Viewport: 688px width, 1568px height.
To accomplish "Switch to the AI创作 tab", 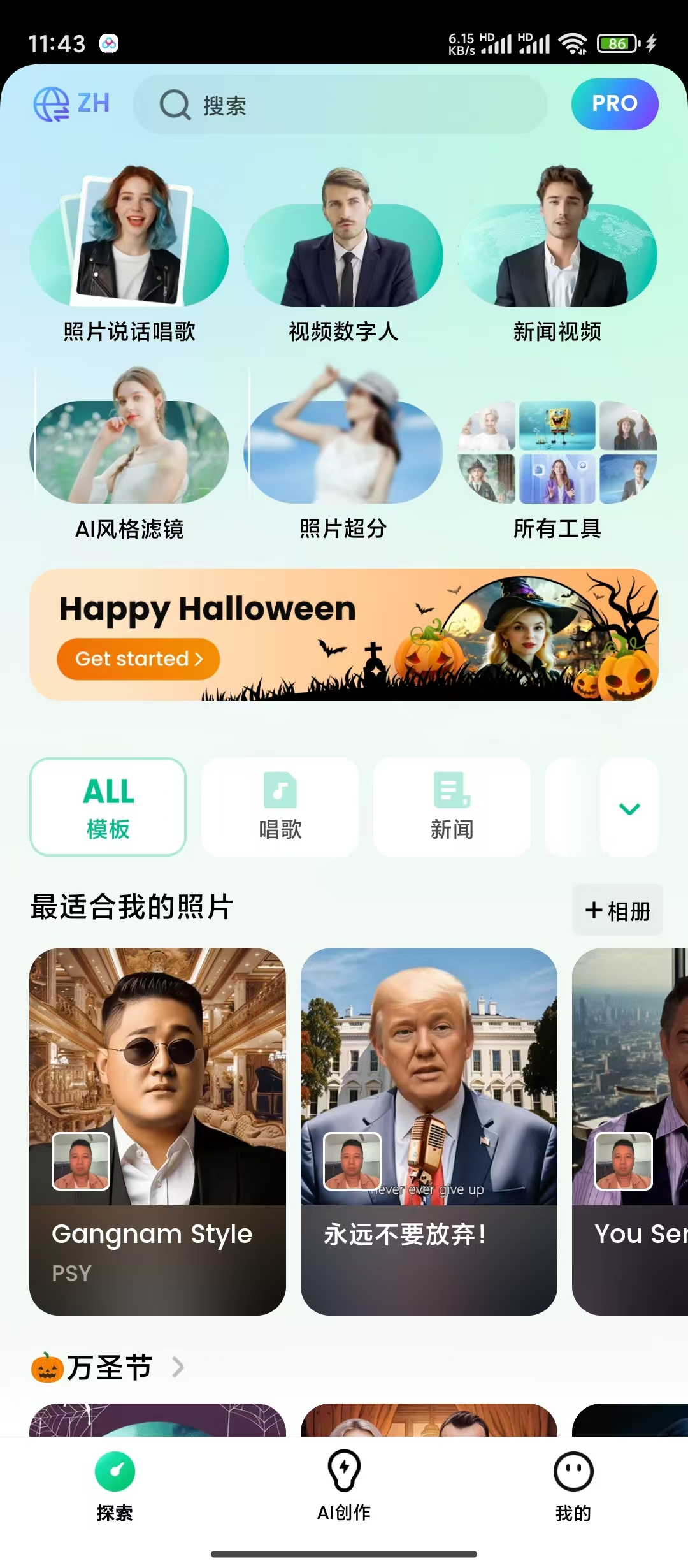I will [x=344, y=1485].
